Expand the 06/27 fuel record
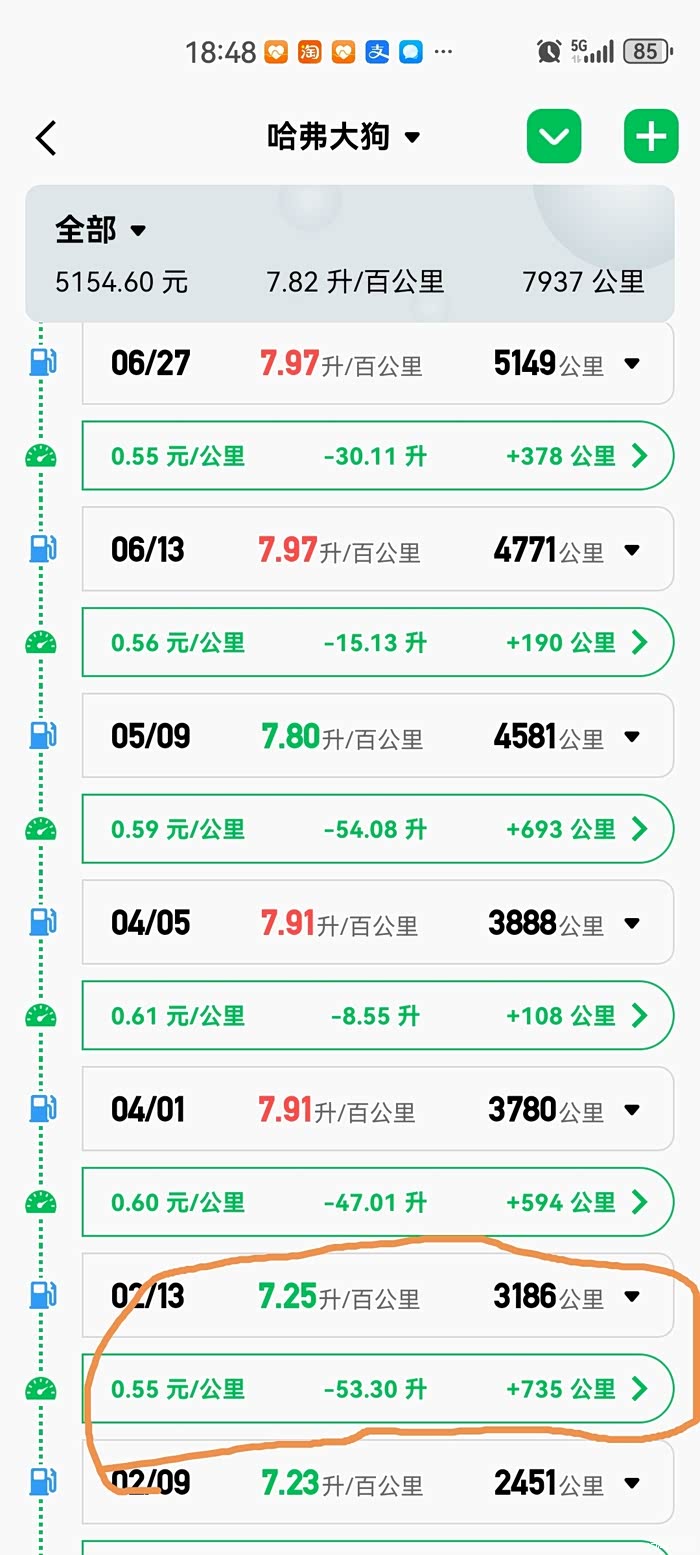This screenshot has width=700, height=1555. pyautogui.click(x=631, y=363)
